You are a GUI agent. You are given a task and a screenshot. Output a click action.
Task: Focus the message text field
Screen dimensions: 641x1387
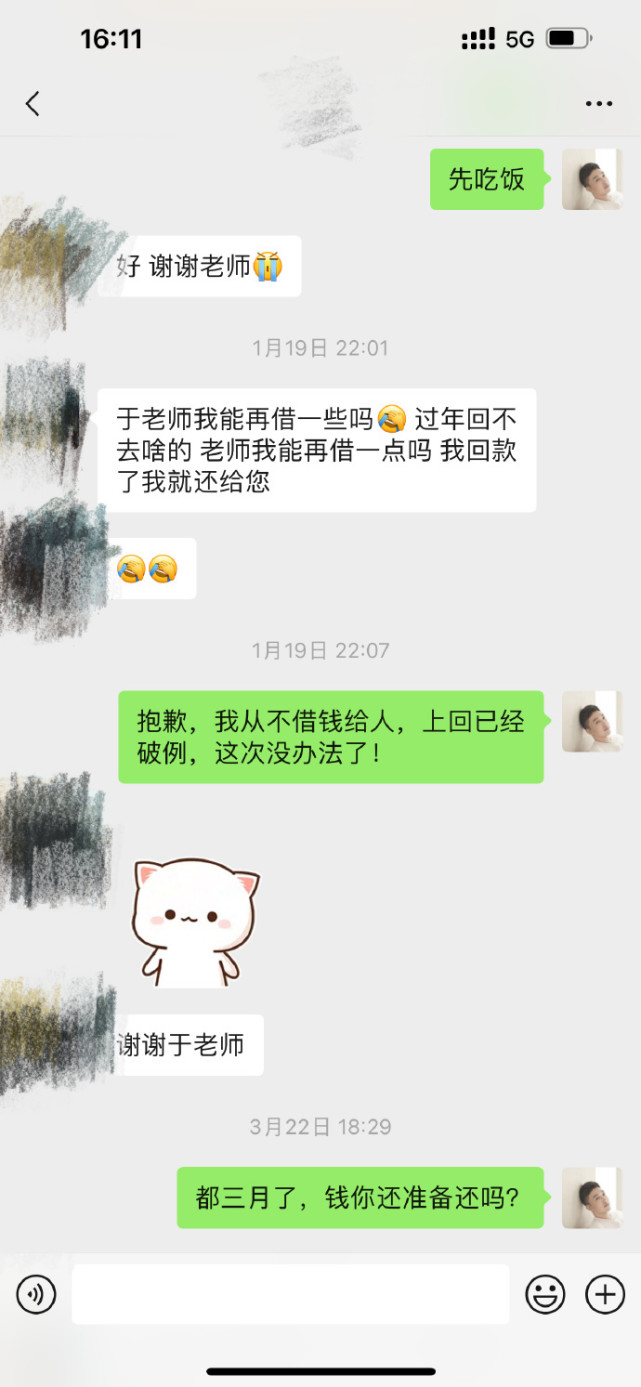pos(290,1294)
